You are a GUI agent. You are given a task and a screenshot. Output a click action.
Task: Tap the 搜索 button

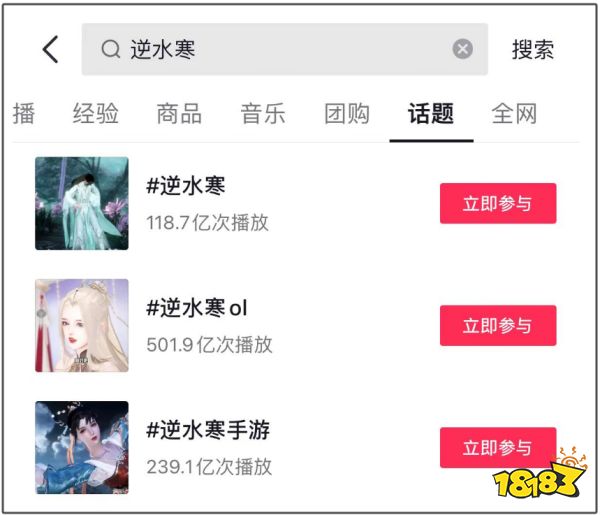(x=532, y=49)
